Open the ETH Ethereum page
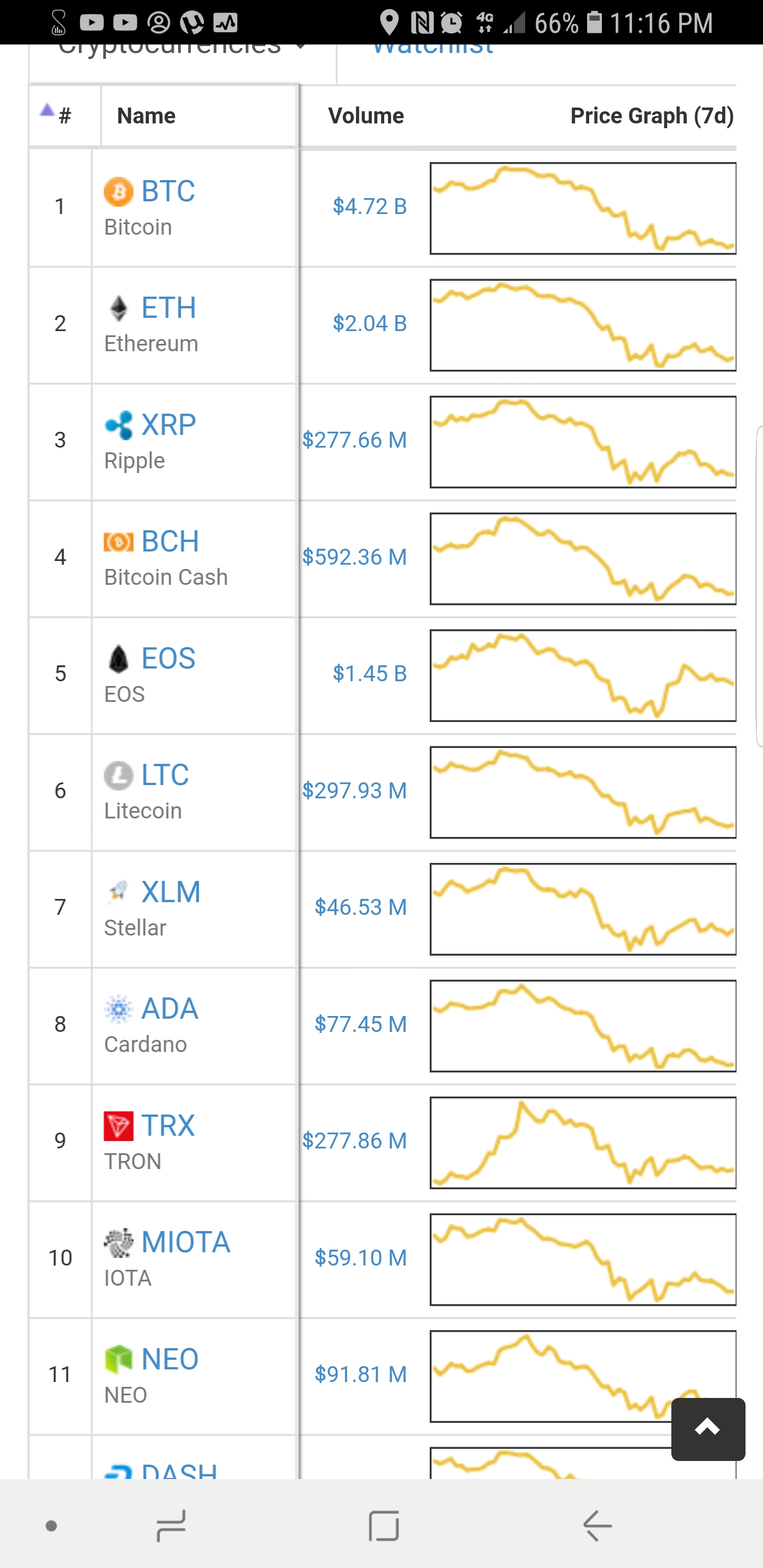 (168, 308)
